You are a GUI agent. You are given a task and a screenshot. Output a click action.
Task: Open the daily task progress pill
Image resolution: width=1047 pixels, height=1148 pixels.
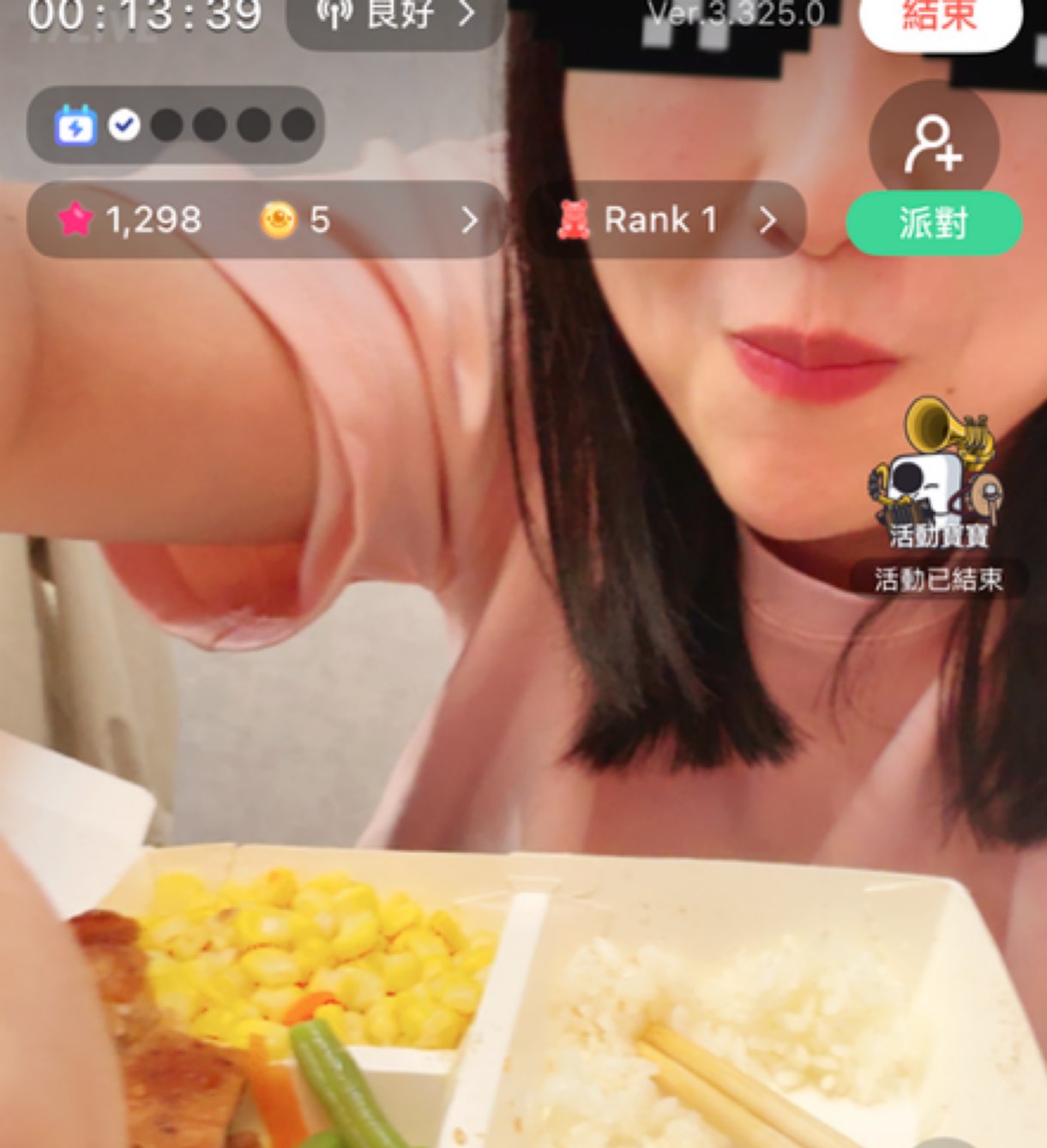click(176, 125)
